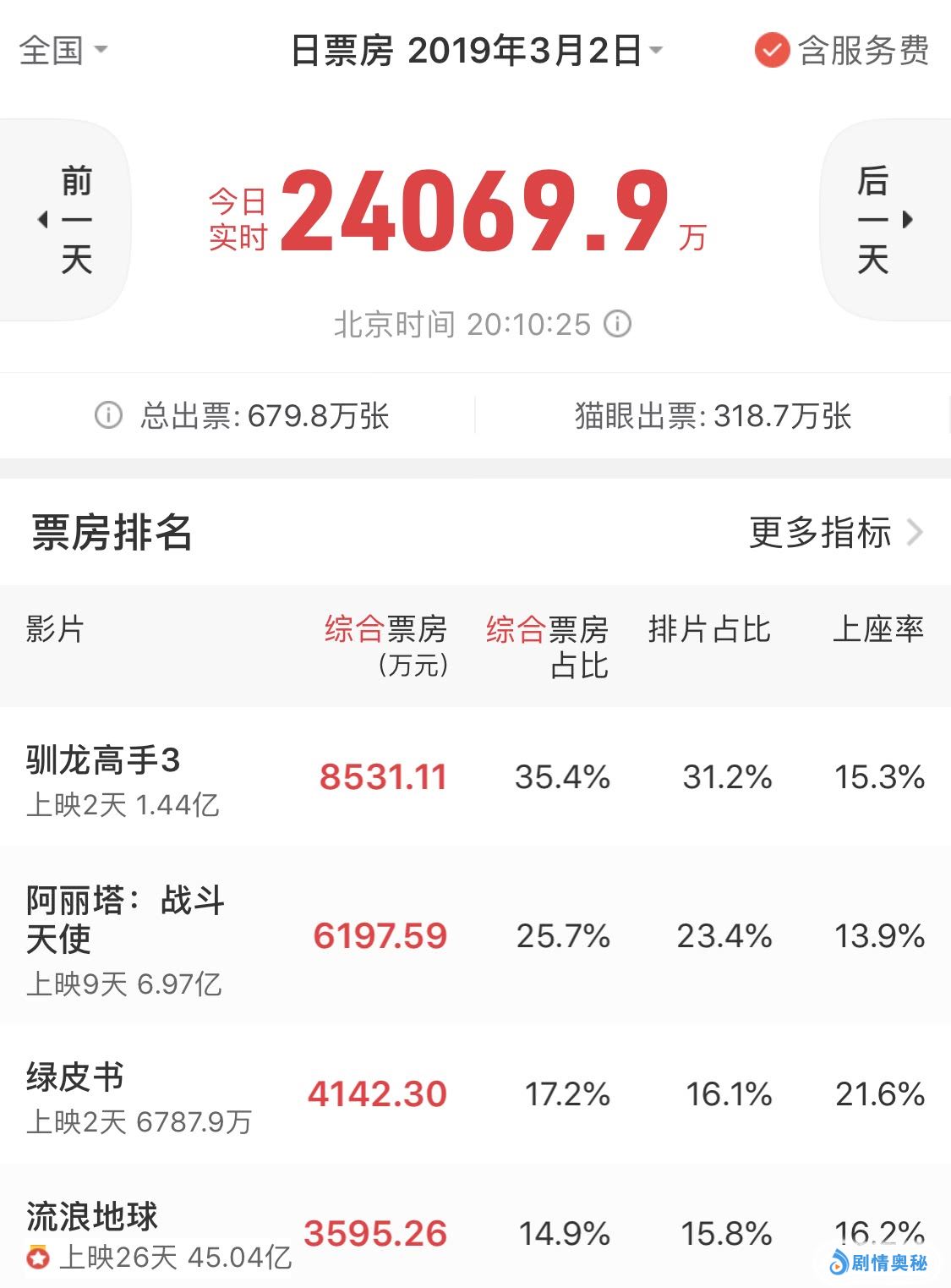
Task: Tap info icon next to 北京时间
Action: click(x=618, y=324)
